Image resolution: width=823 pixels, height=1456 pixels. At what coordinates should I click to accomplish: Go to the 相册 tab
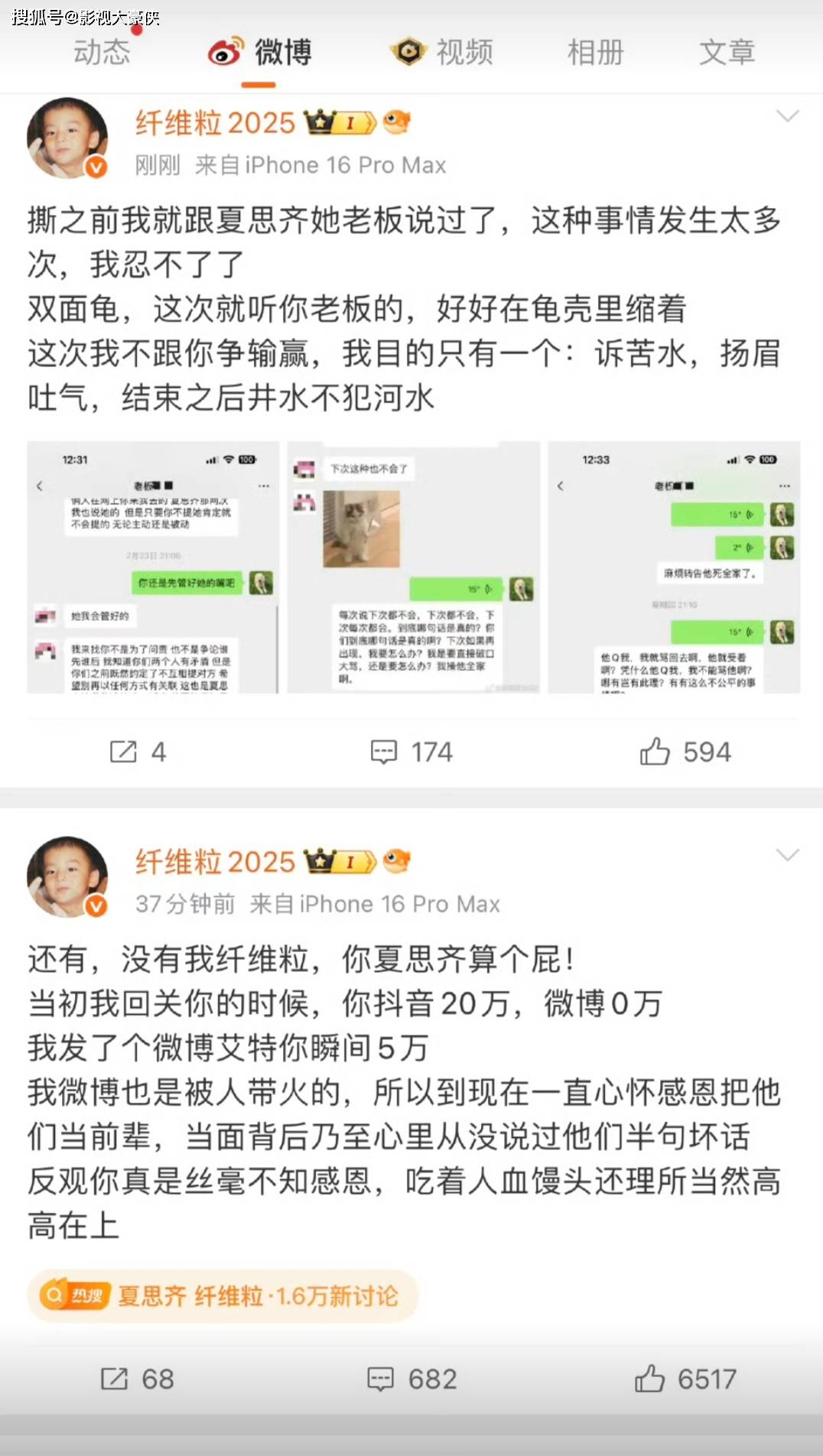pyautogui.click(x=596, y=52)
